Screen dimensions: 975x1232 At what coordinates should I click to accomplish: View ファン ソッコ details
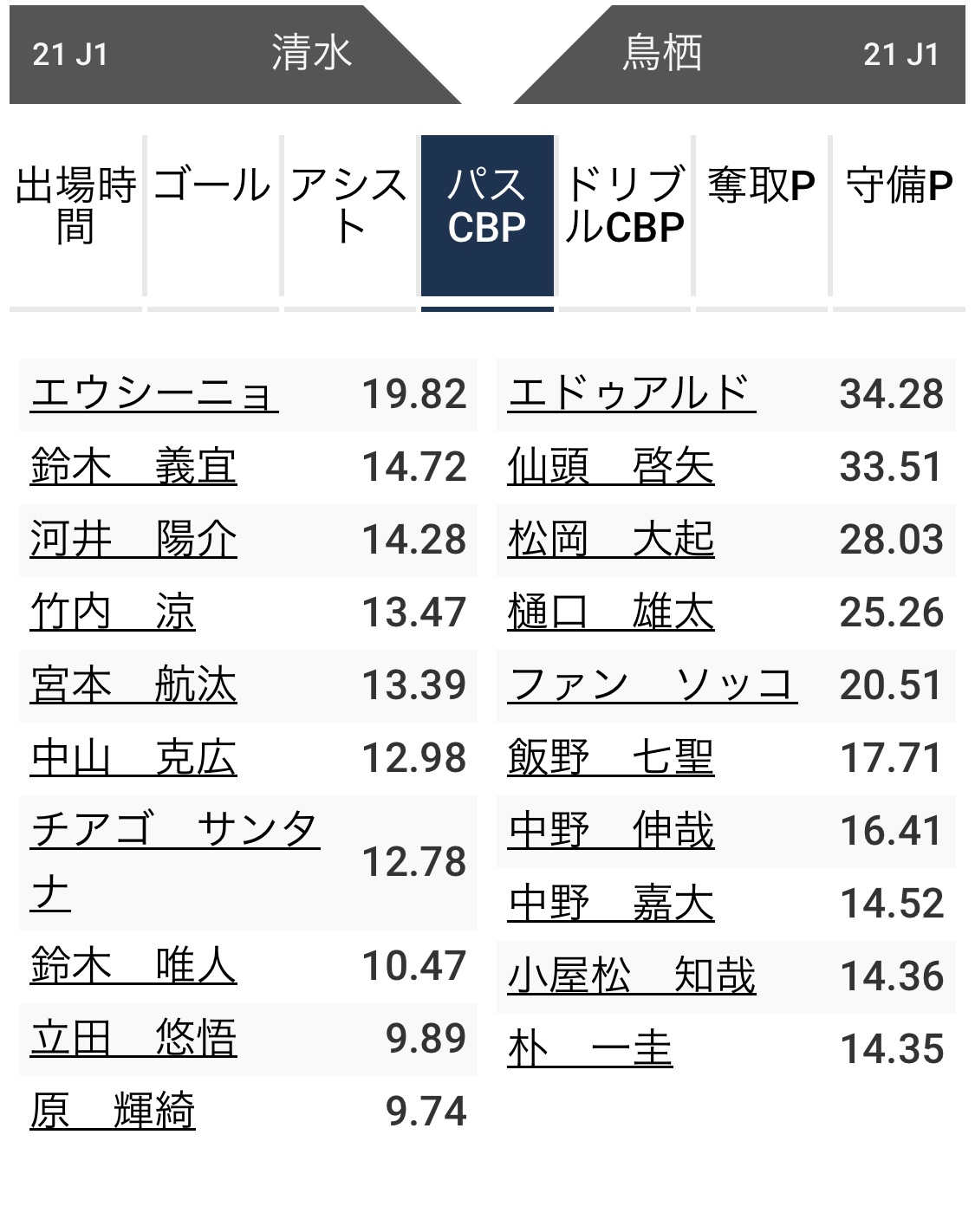click(652, 685)
